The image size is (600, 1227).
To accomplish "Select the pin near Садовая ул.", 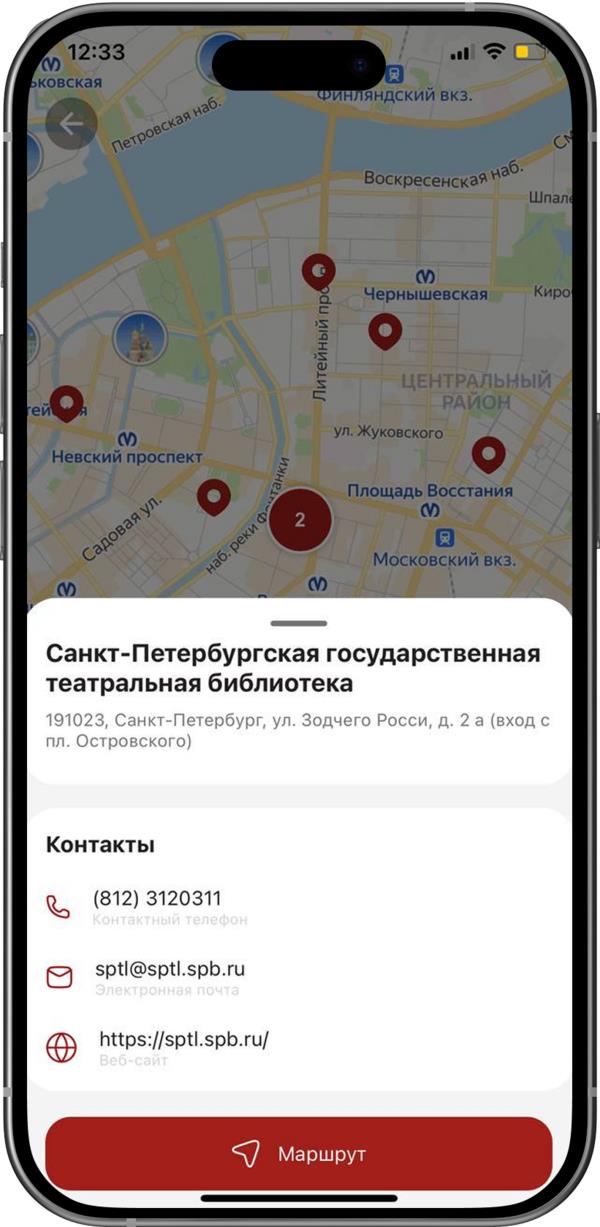I will tap(213, 496).
